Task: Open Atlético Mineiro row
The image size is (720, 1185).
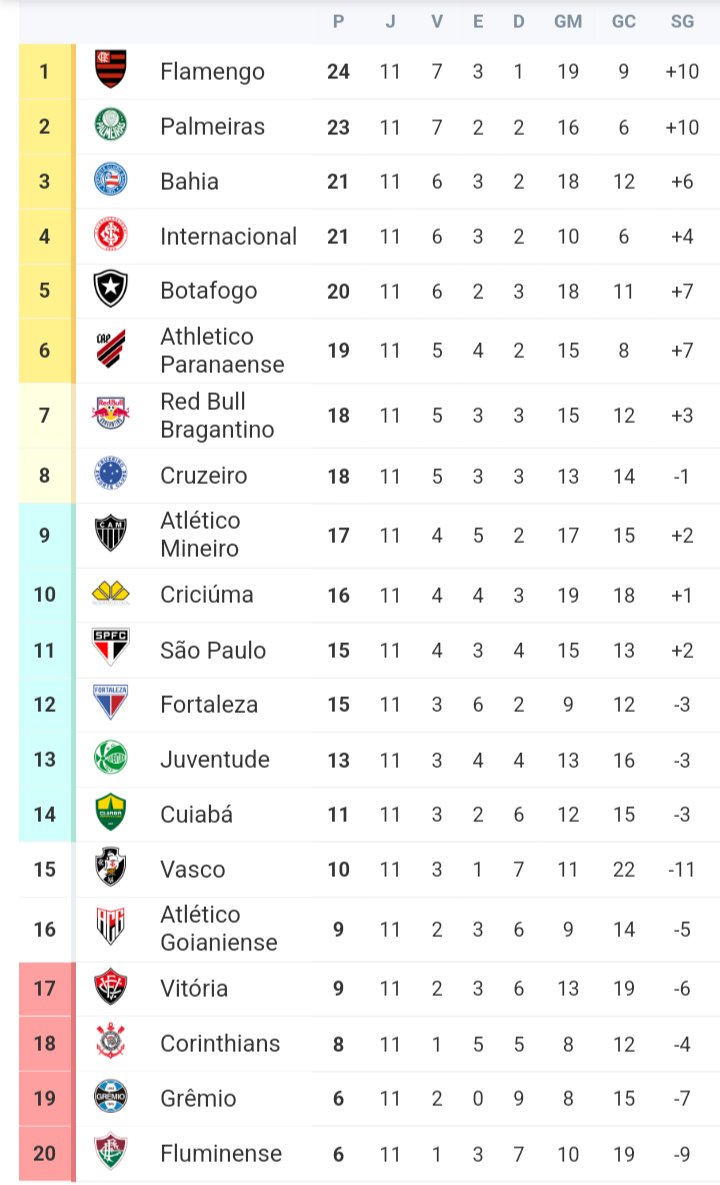Action: (x=200, y=535)
